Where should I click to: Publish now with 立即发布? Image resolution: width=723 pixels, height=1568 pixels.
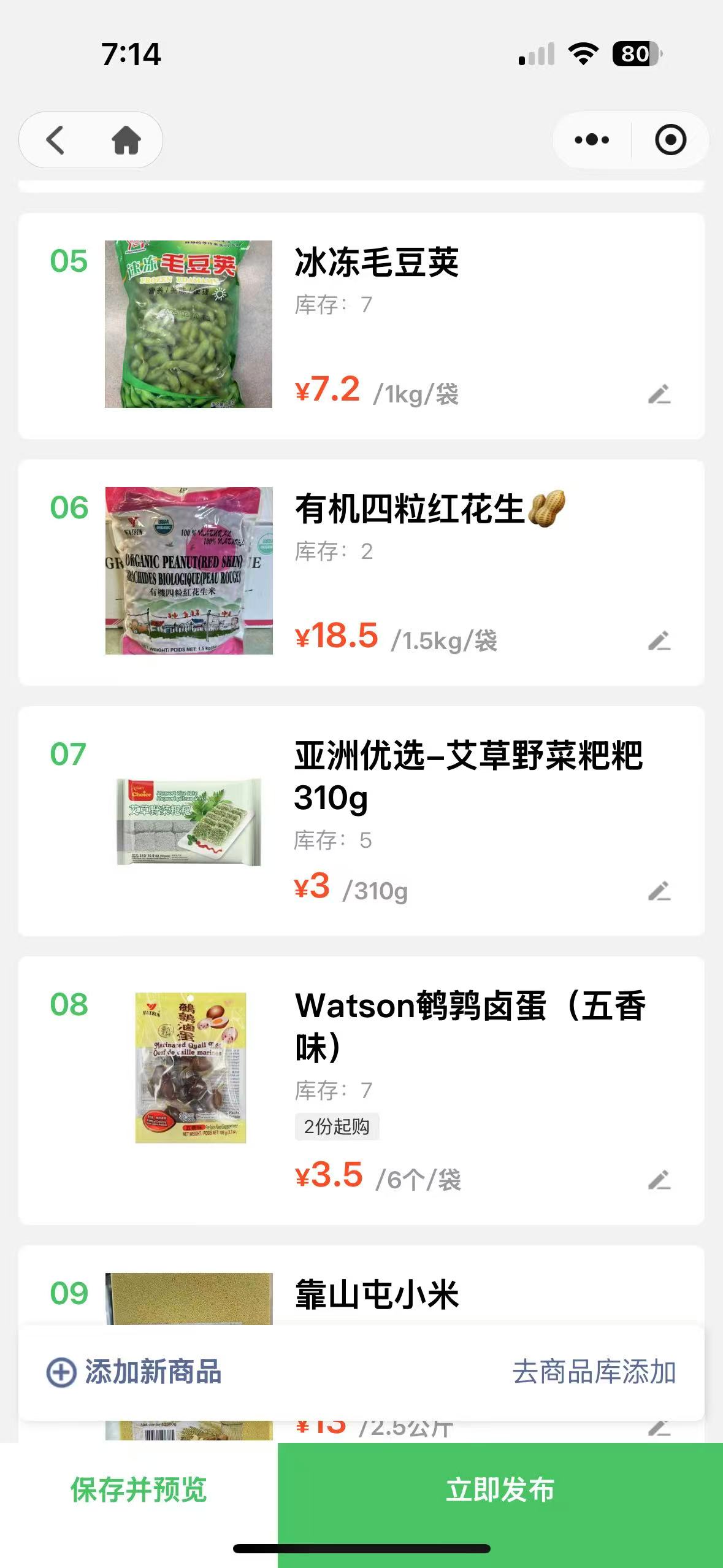pos(500,1490)
